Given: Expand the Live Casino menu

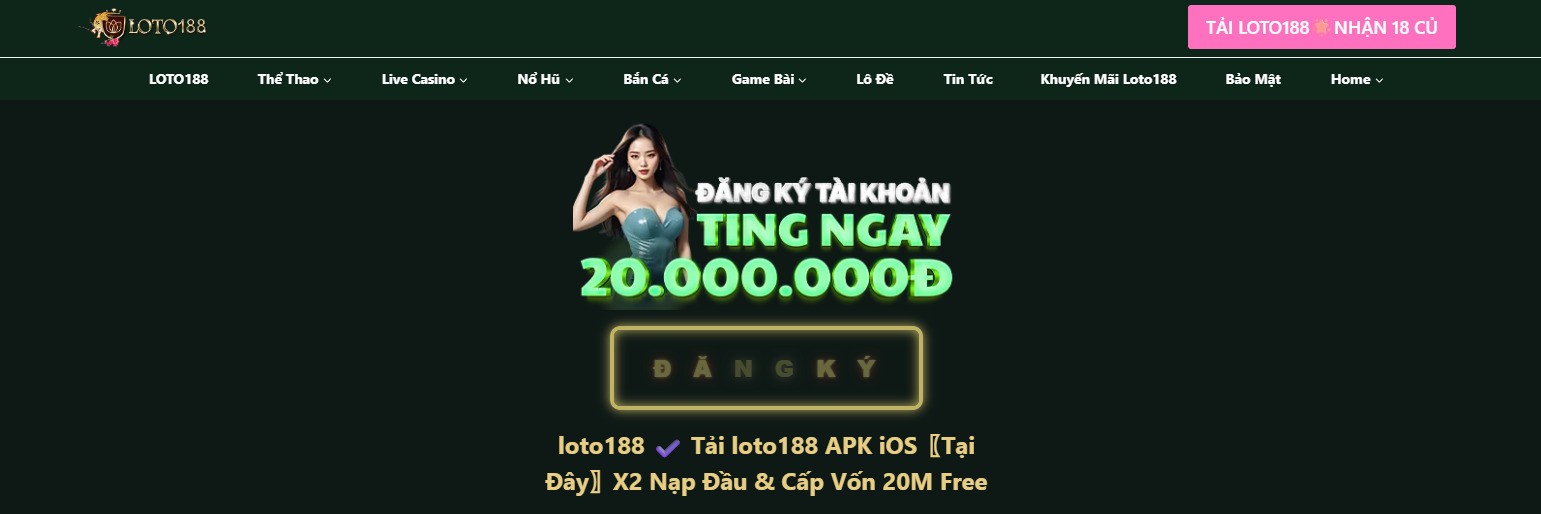Looking at the screenshot, I should pyautogui.click(x=424, y=79).
